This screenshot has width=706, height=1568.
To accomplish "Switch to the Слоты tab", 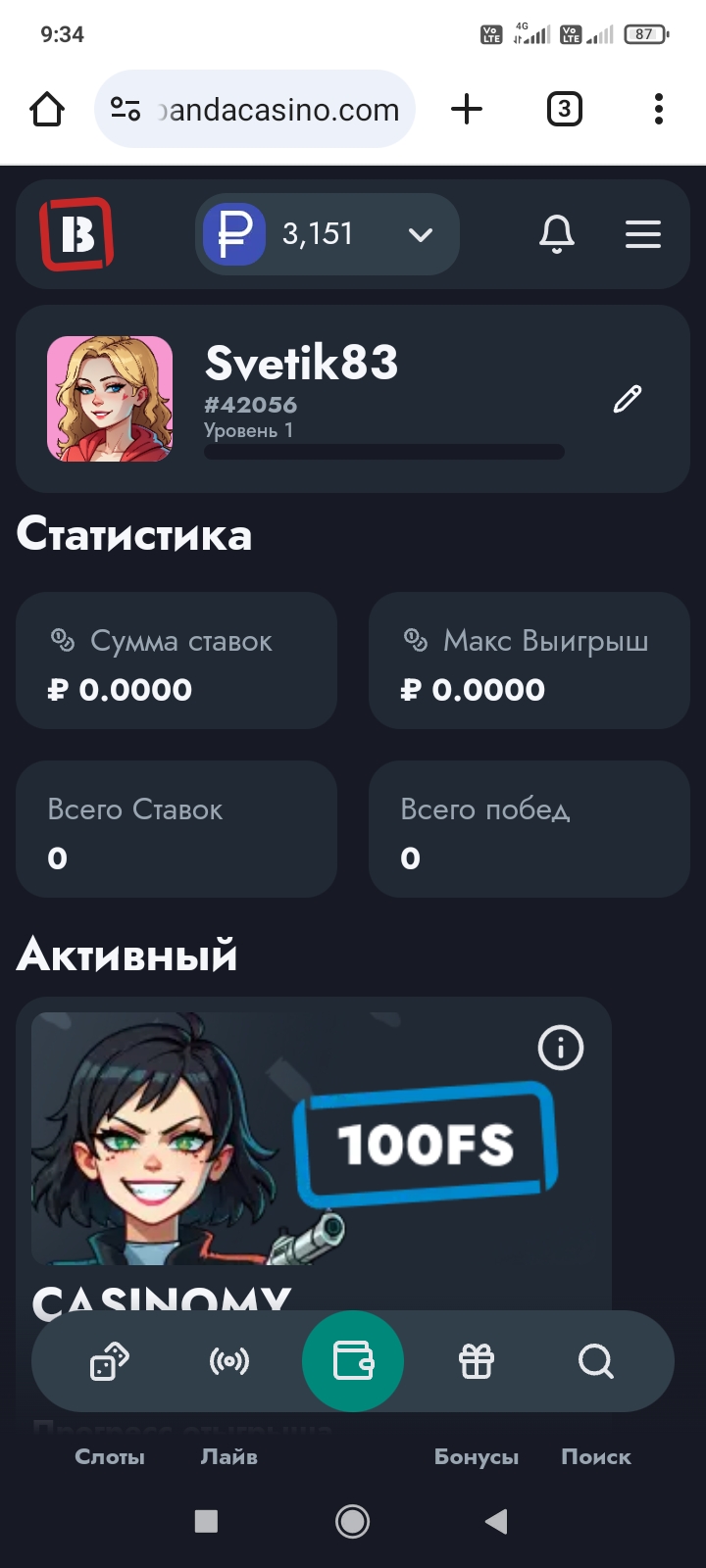I will pos(109,1362).
